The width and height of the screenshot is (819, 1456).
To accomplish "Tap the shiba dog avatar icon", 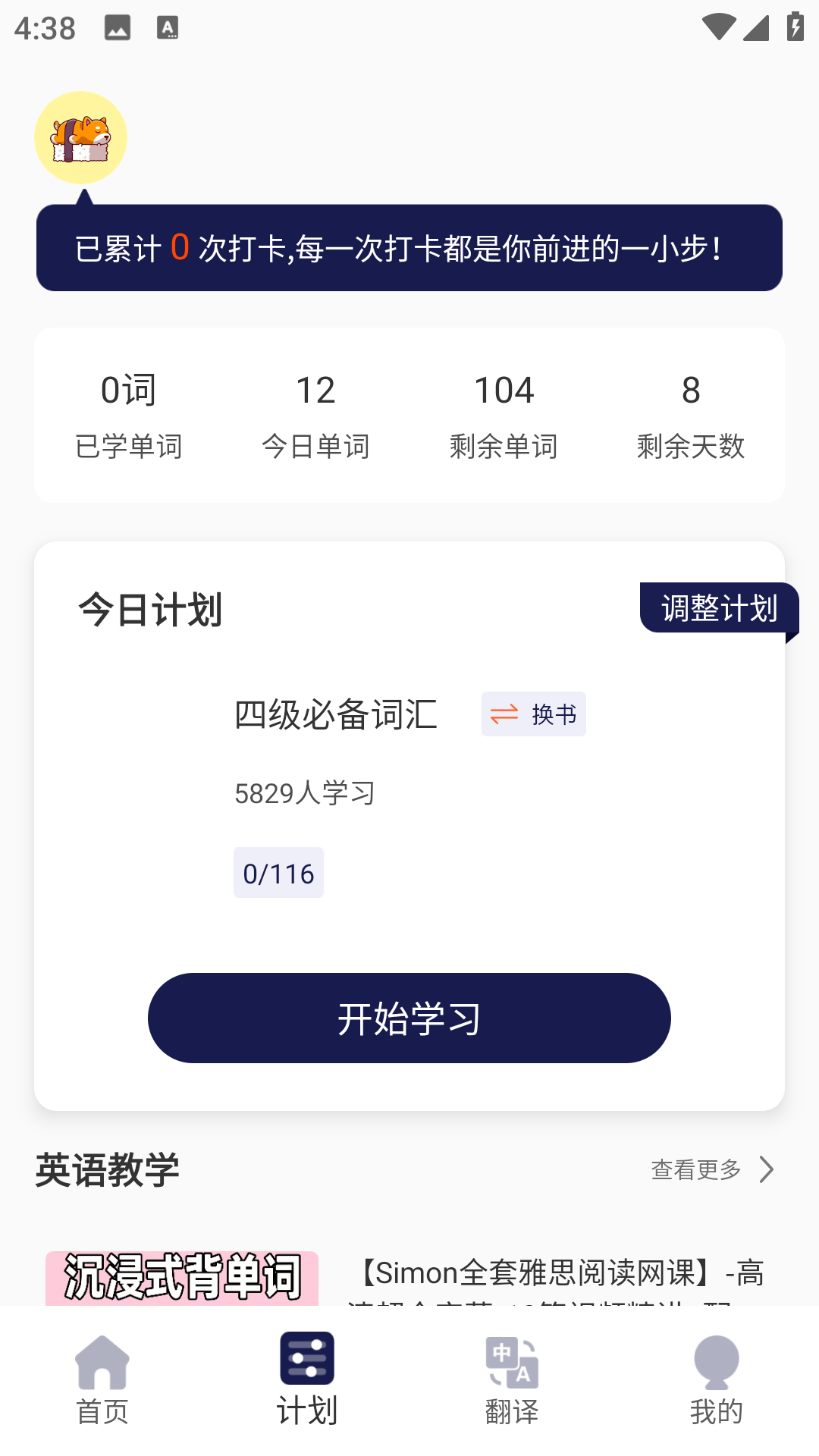I will point(80,136).
